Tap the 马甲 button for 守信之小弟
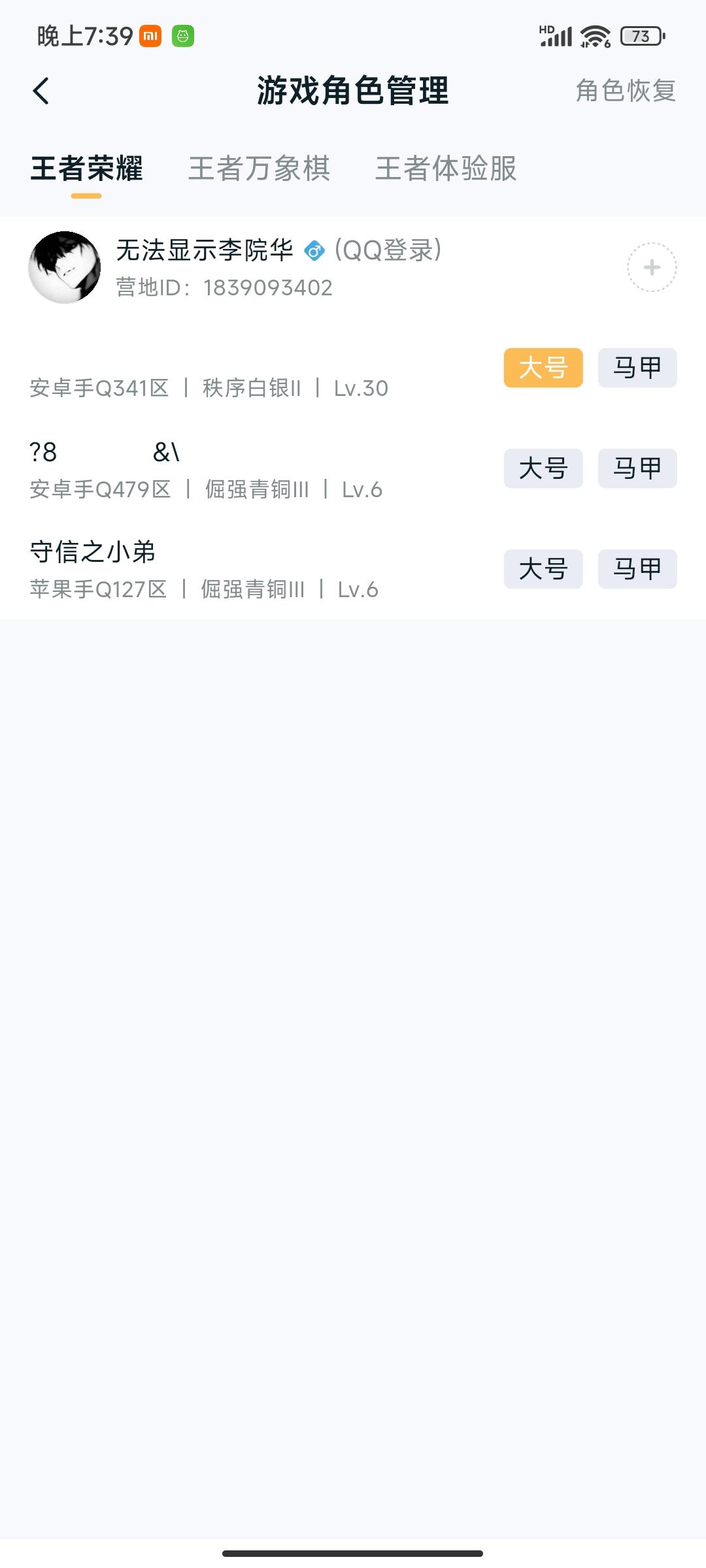Image resolution: width=706 pixels, height=1568 pixels. pyautogui.click(x=636, y=569)
